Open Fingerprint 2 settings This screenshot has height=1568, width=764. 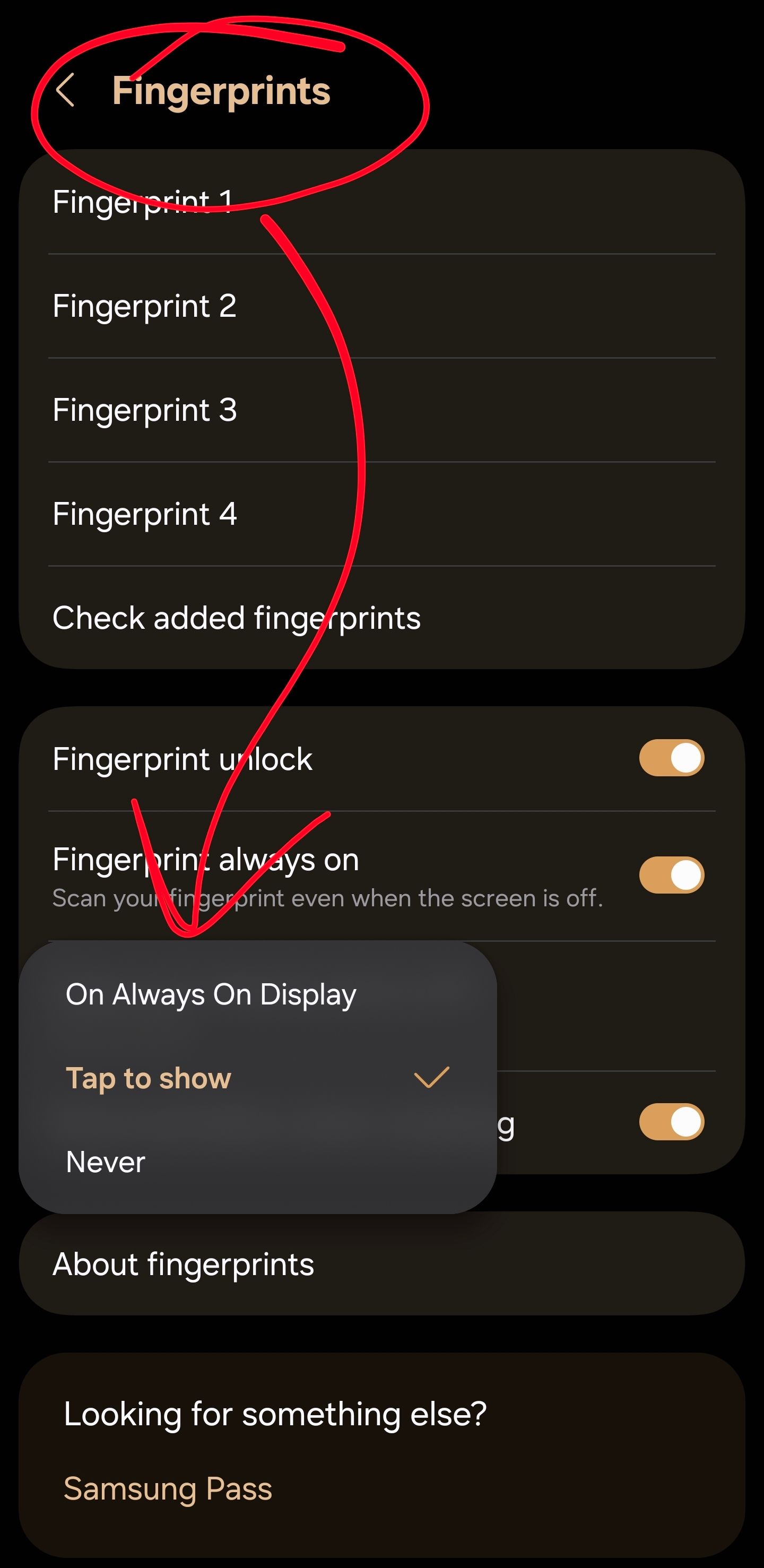143,306
